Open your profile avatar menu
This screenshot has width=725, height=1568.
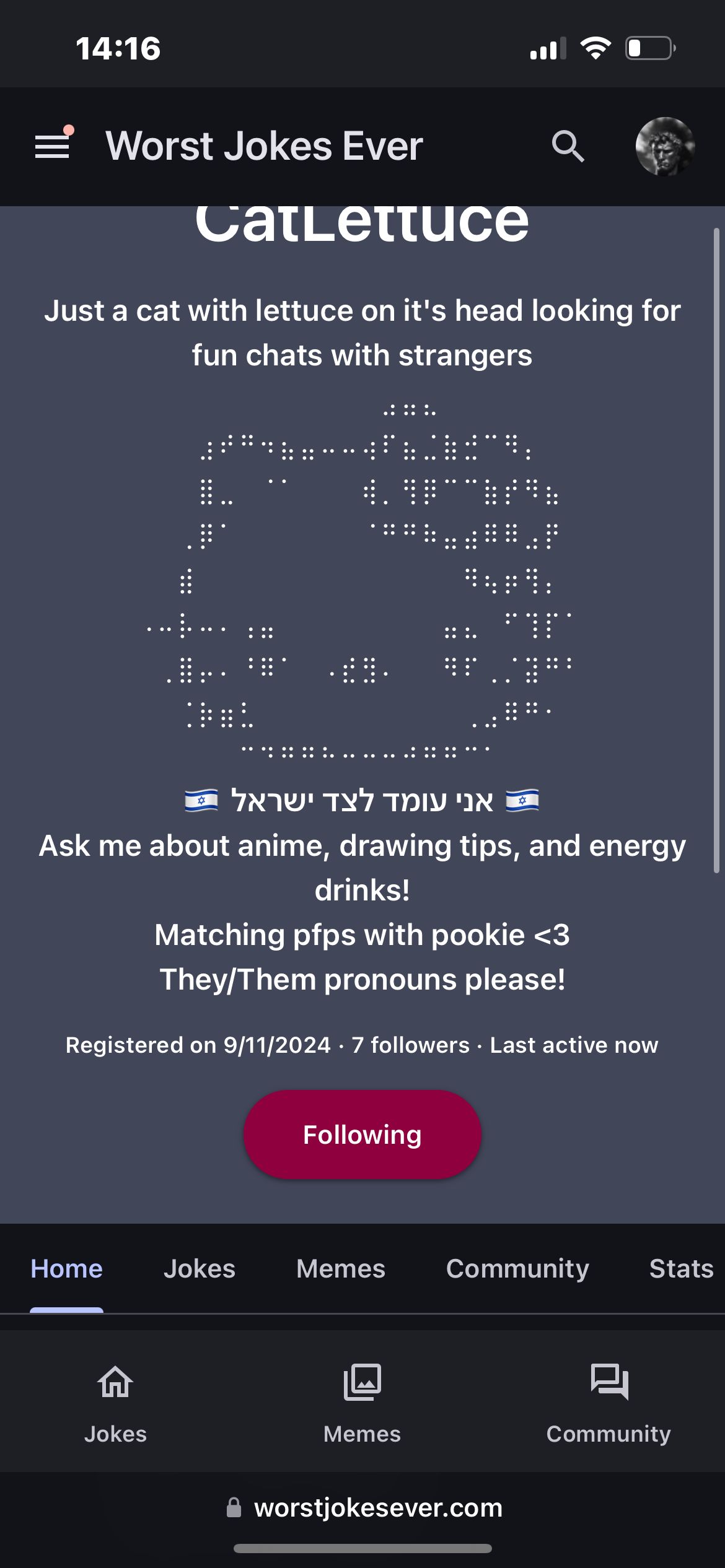click(x=665, y=146)
